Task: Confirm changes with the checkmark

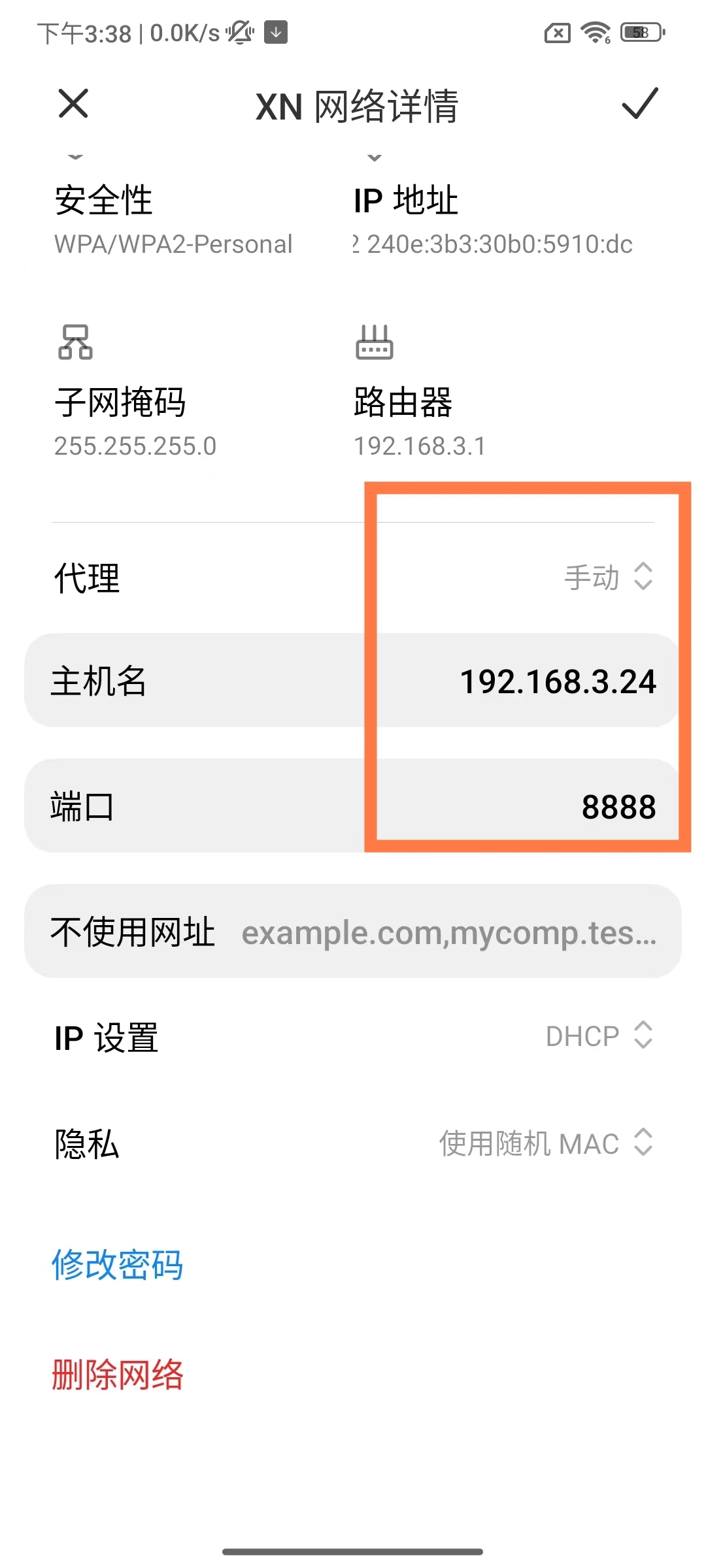Action: [639, 103]
